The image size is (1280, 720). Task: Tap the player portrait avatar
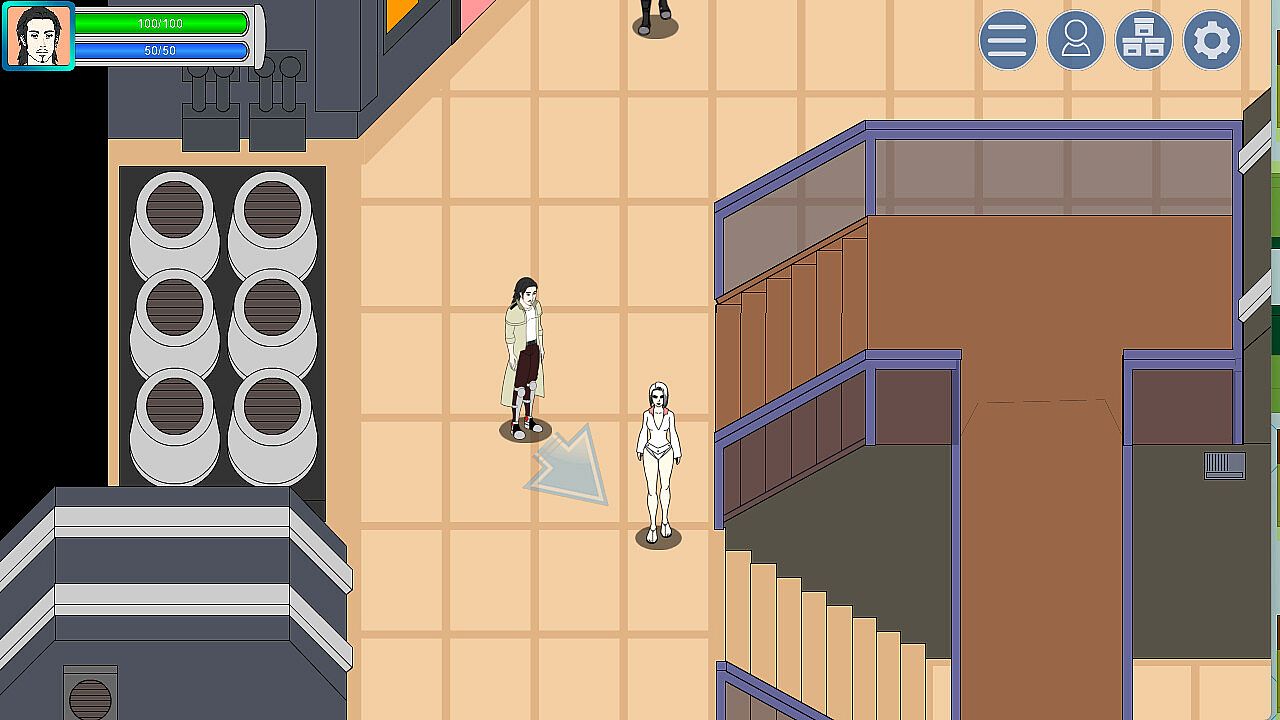pos(39,37)
